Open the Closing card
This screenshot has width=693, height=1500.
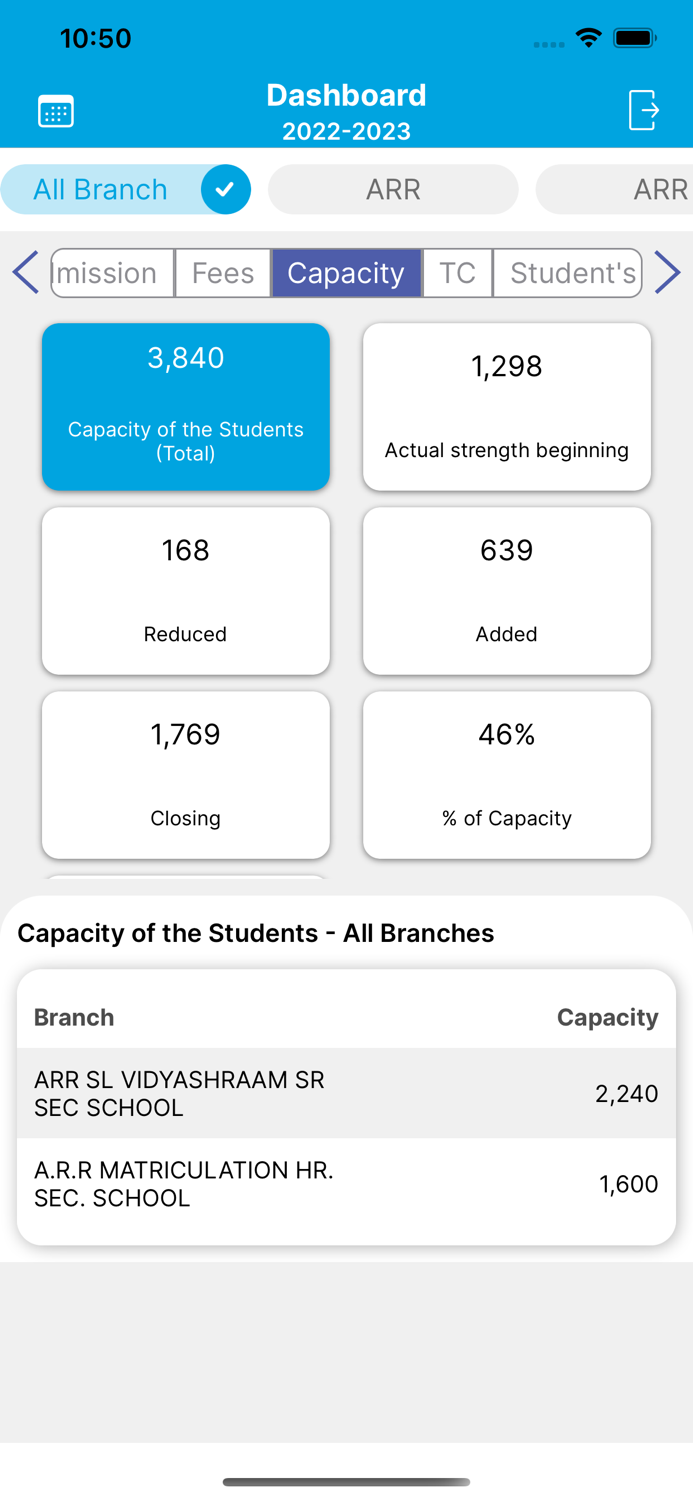click(186, 774)
